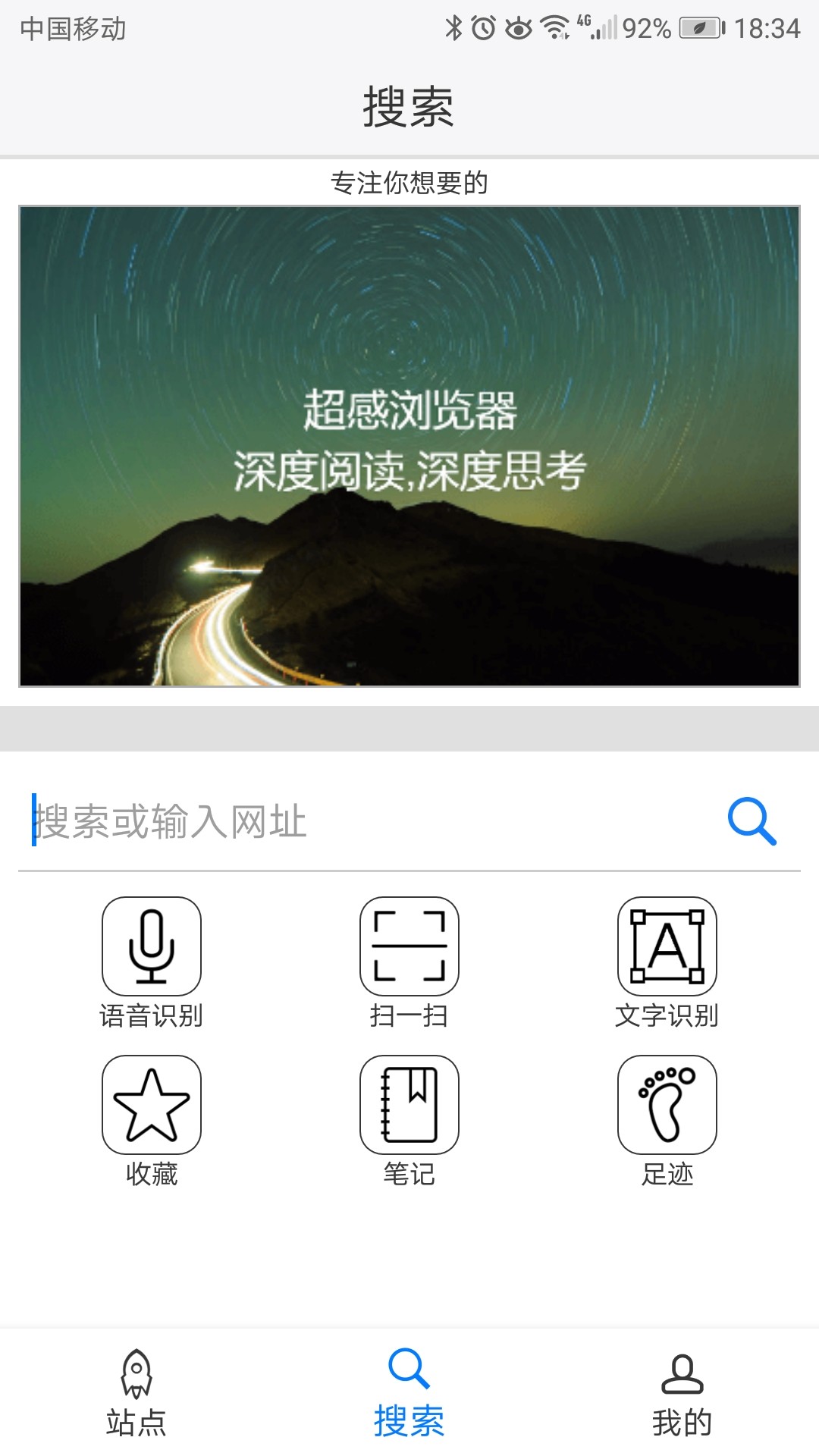Image resolution: width=819 pixels, height=1456 pixels.
Task: Launch the 扫一扫 QR code scanner
Action: [409, 945]
